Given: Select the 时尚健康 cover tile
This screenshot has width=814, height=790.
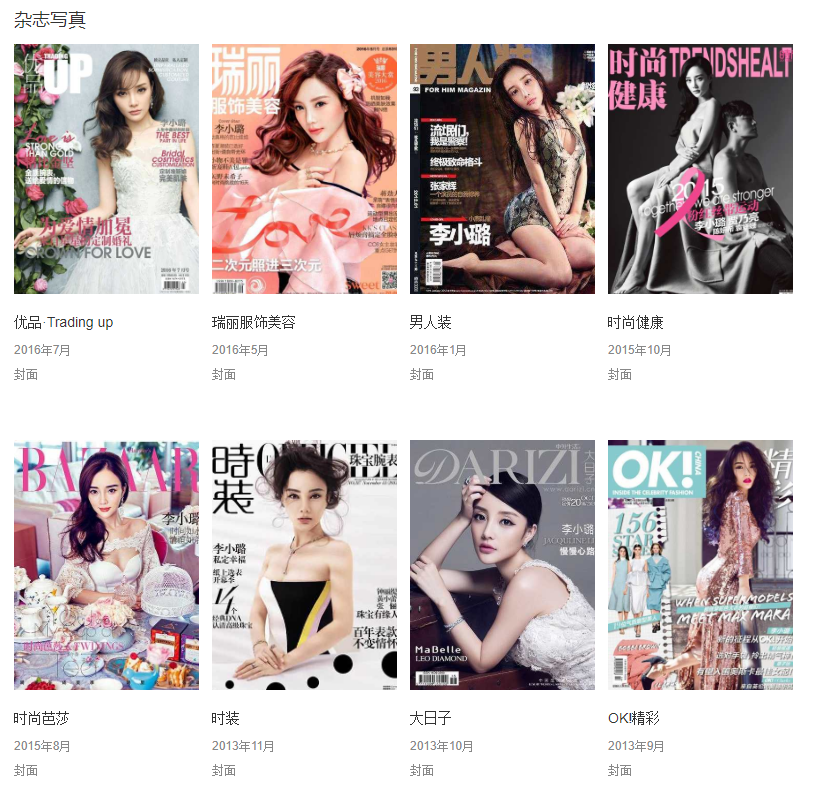Looking at the screenshot, I should [x=700, y=169].
